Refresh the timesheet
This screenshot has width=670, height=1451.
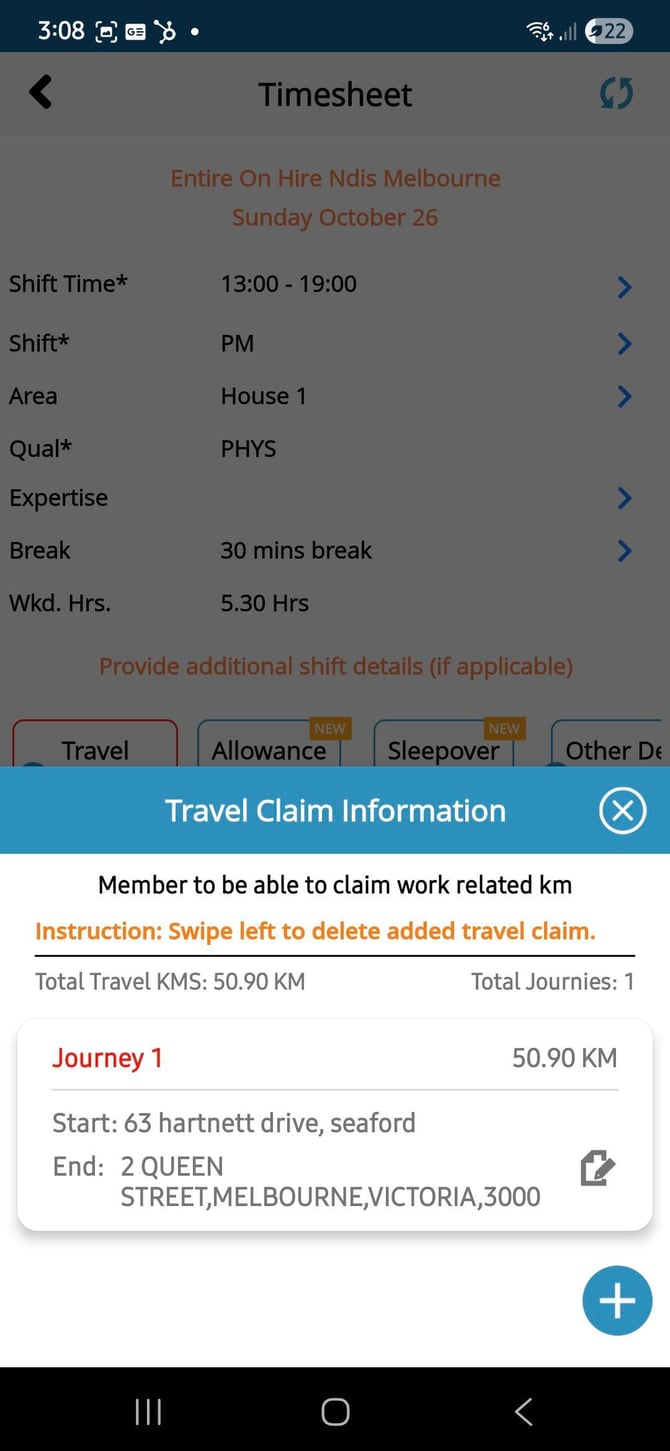(x=616, y=94)
